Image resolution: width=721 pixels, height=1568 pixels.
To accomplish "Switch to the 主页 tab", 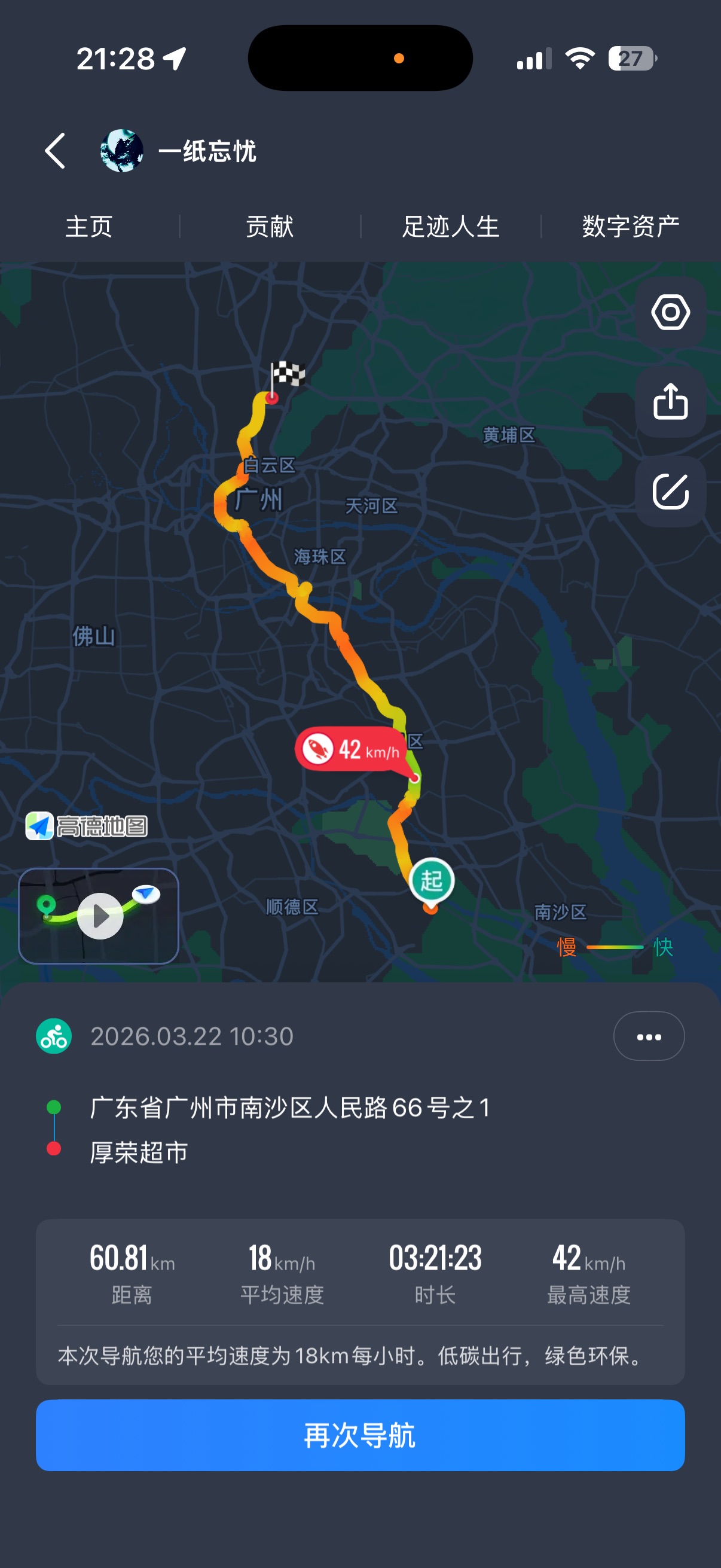I will click(89, 227).
